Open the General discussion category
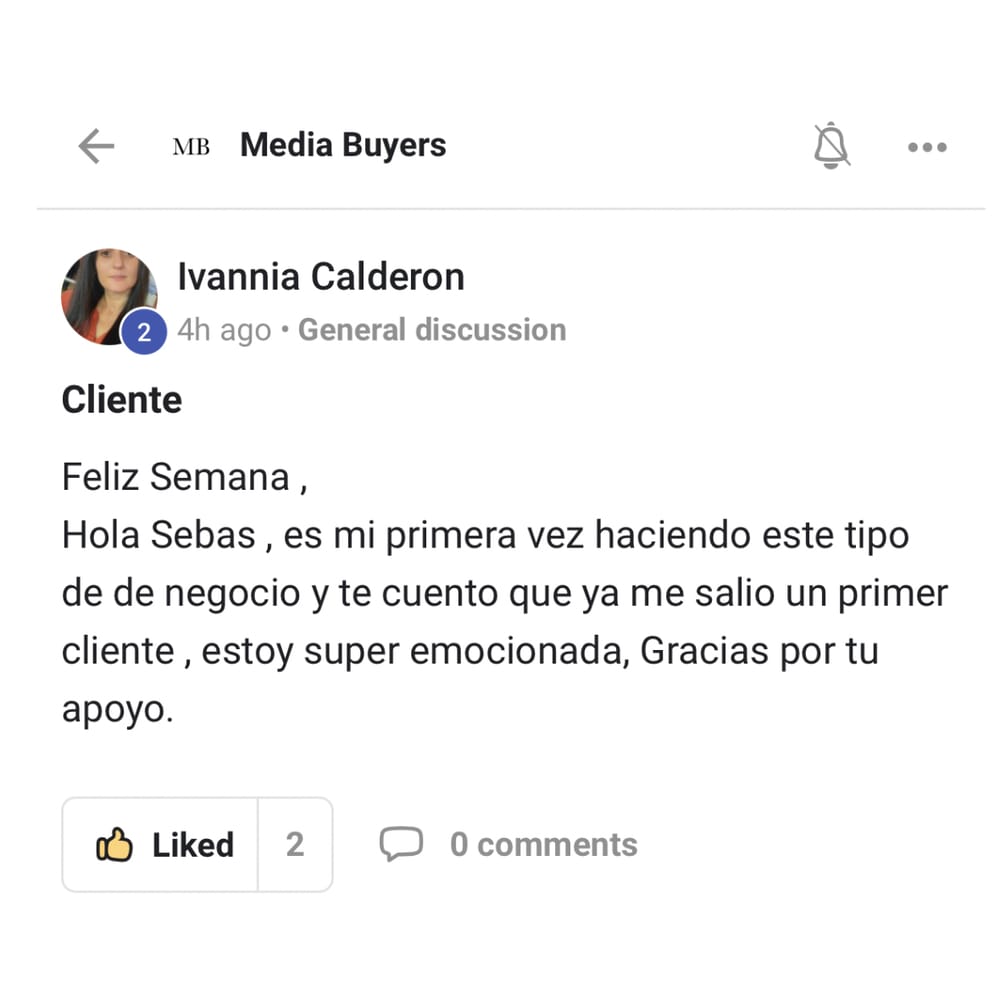This screenshot has height=1000, width=1000. [x=432, y=330]
